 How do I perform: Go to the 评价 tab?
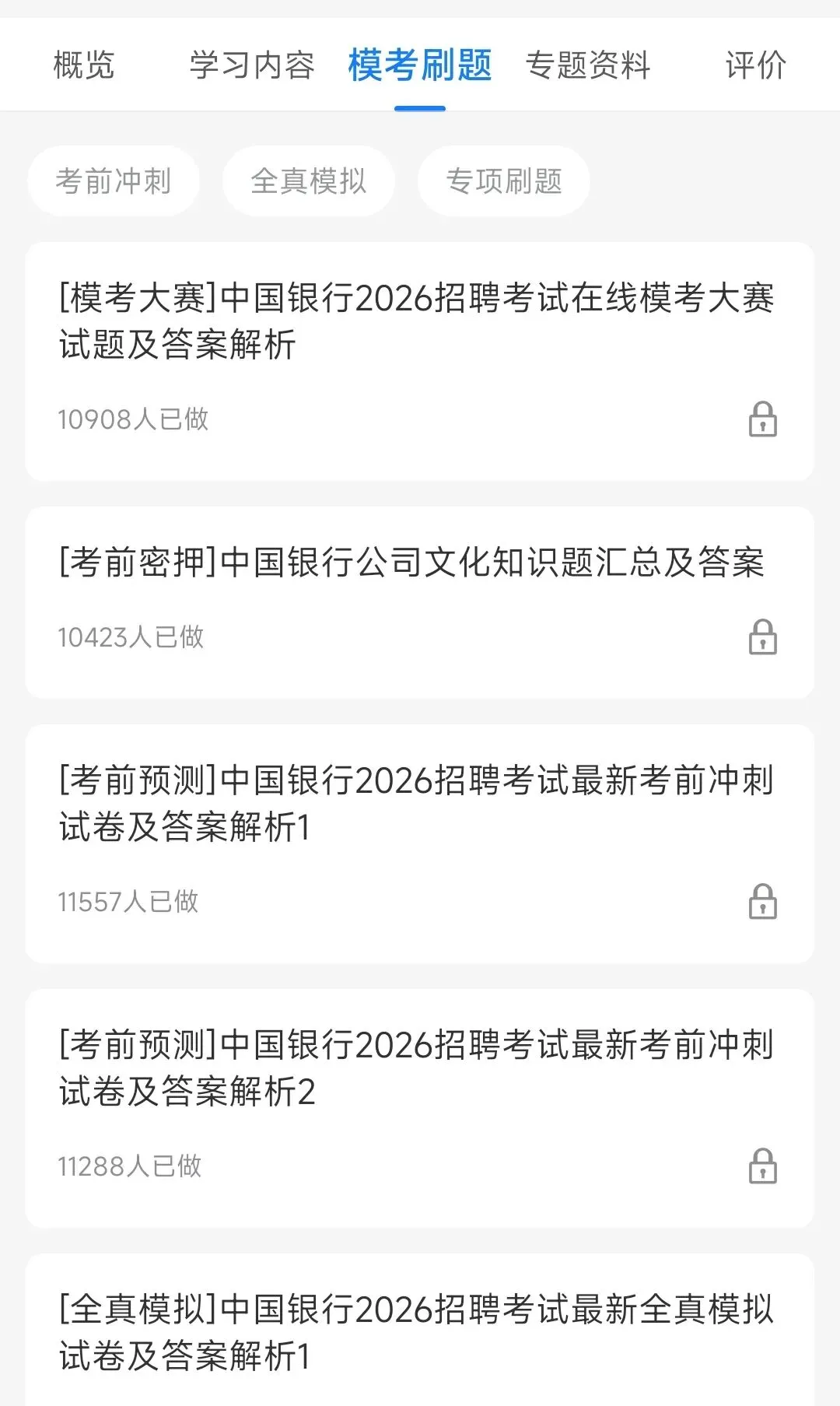coord(755,65)
